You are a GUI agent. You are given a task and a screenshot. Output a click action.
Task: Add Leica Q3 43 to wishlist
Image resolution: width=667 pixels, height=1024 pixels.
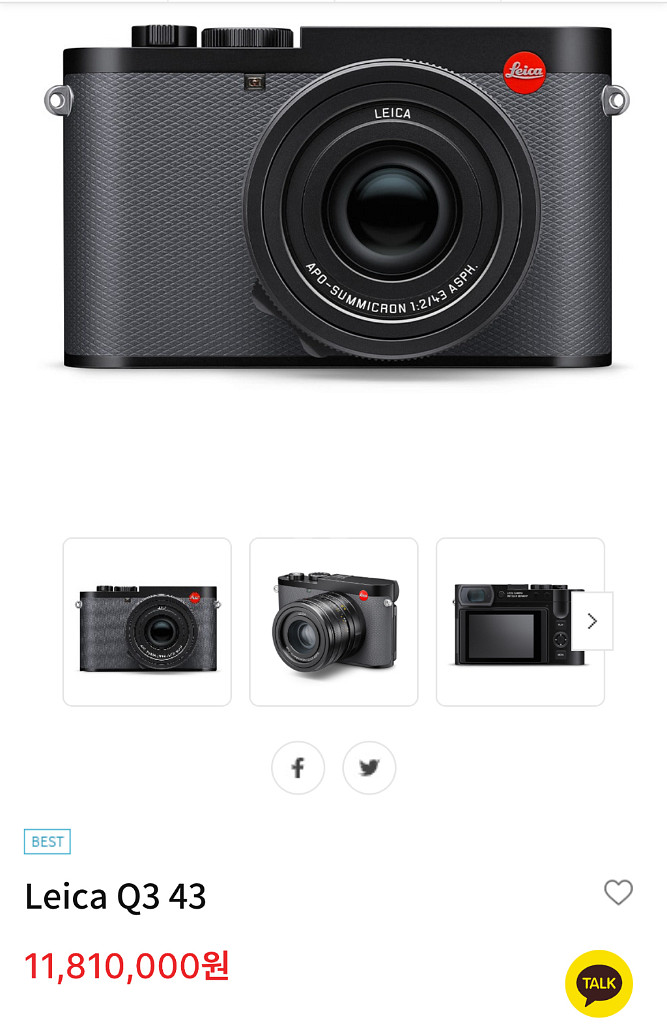pos(618,892)
